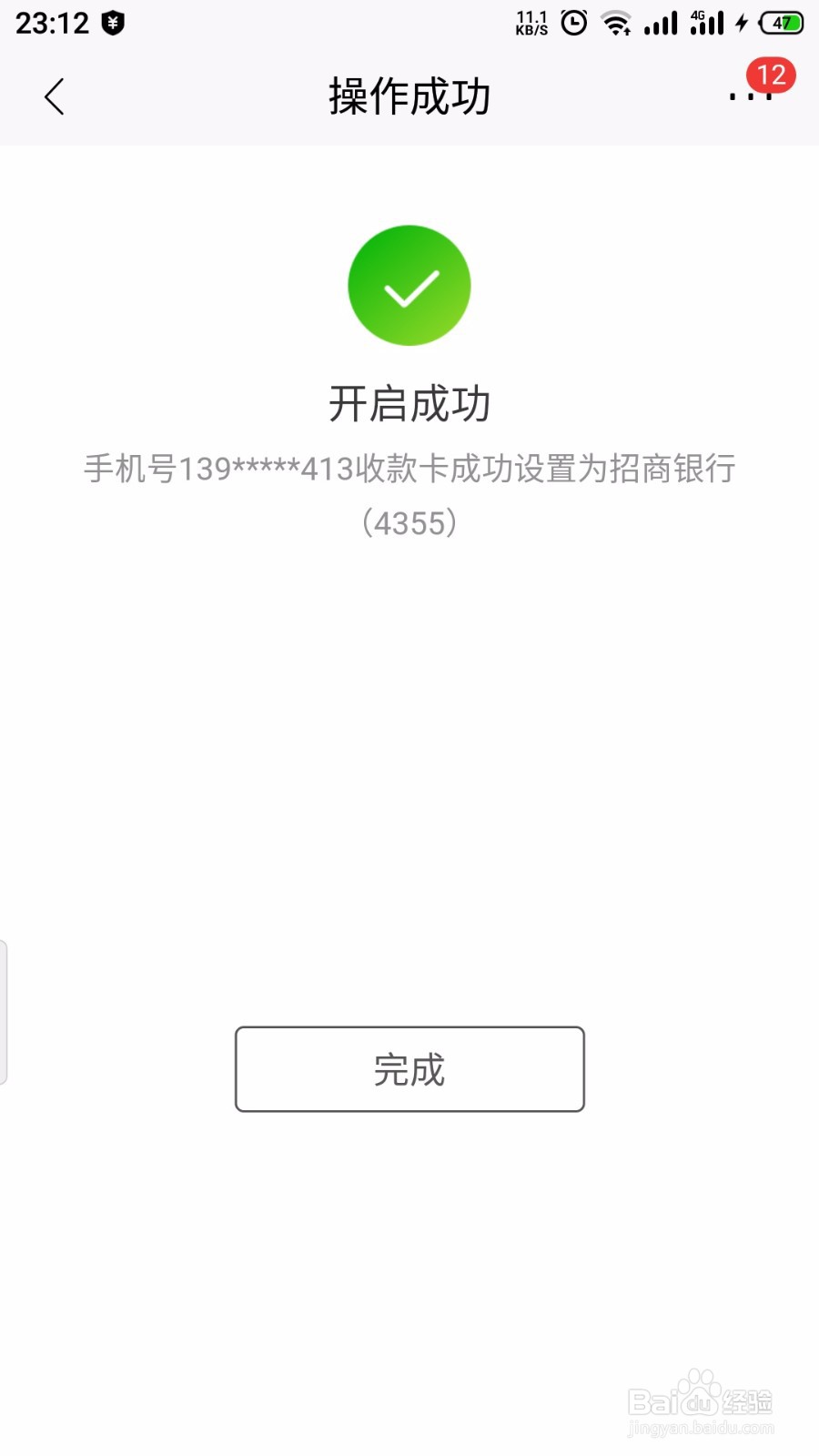Tap the network speed 11.1 KB/S indicator

pos(531,23)
